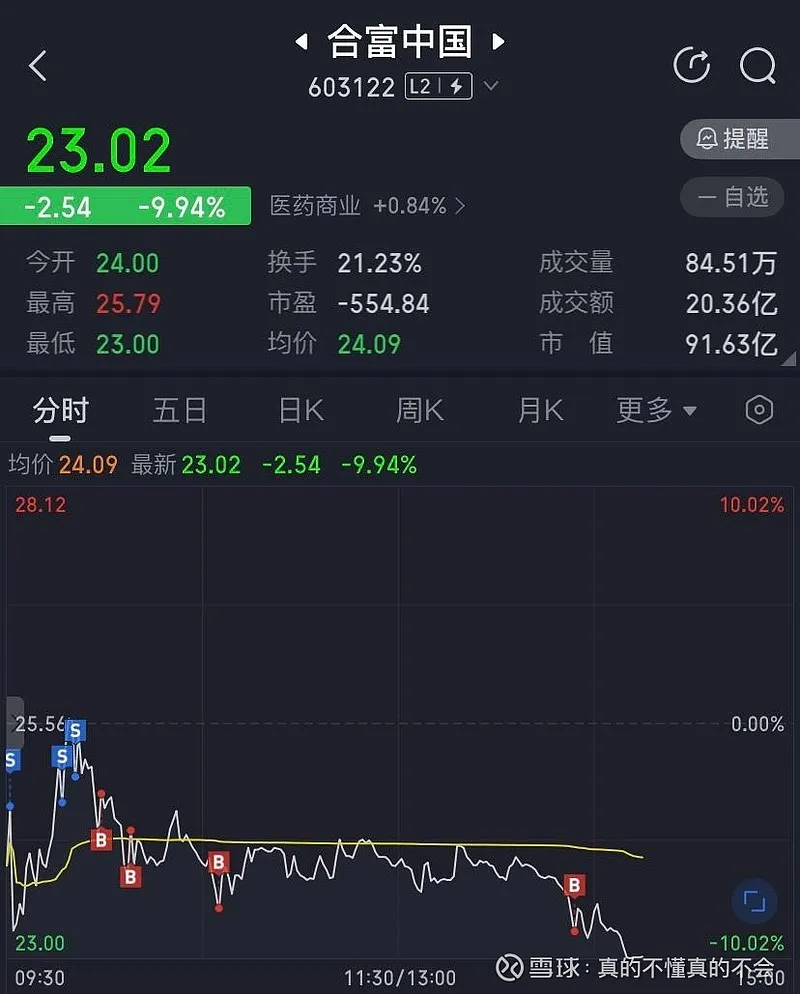The image size is (800, 994).
Task: Switch to the previous stock arrow
Action: (x=301, y=42)
